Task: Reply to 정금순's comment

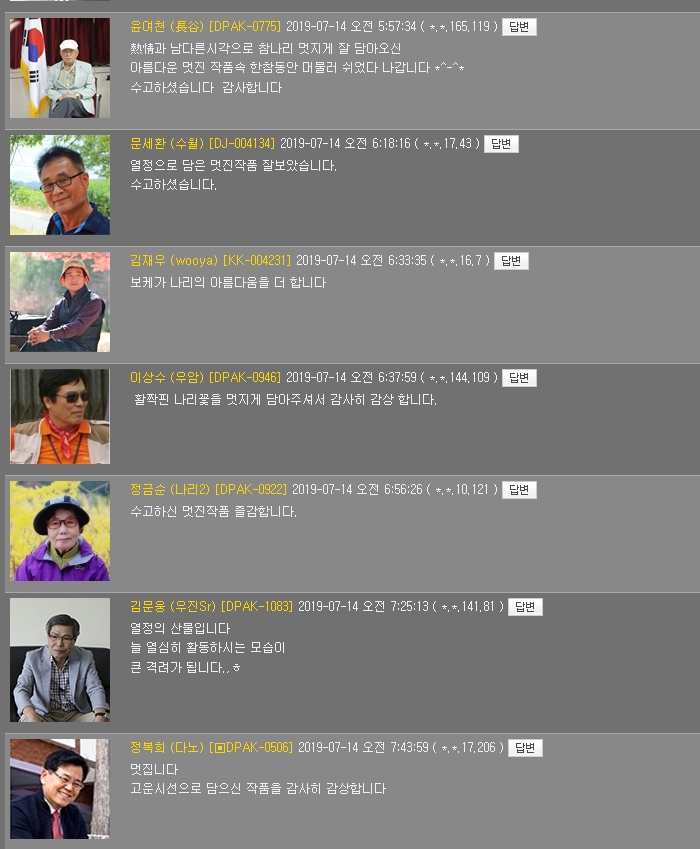Action: [519, 490]
